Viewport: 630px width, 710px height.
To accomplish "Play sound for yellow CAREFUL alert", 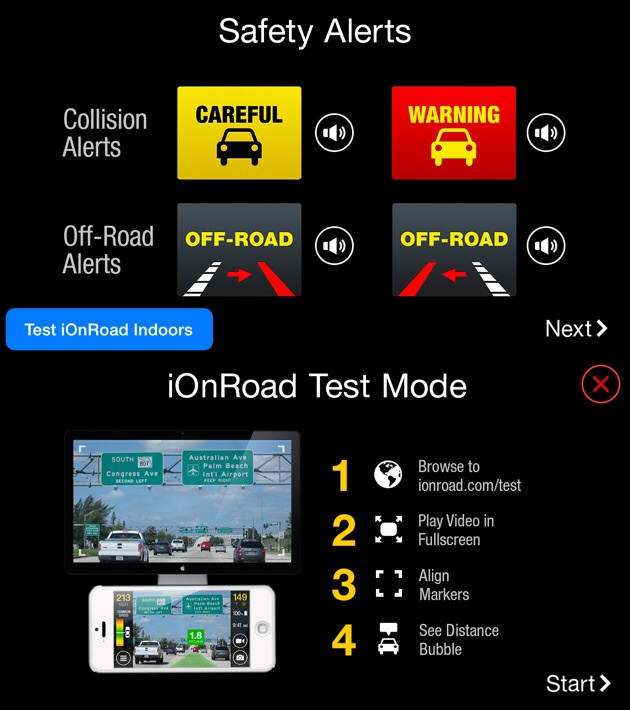I will pos(334,133).
